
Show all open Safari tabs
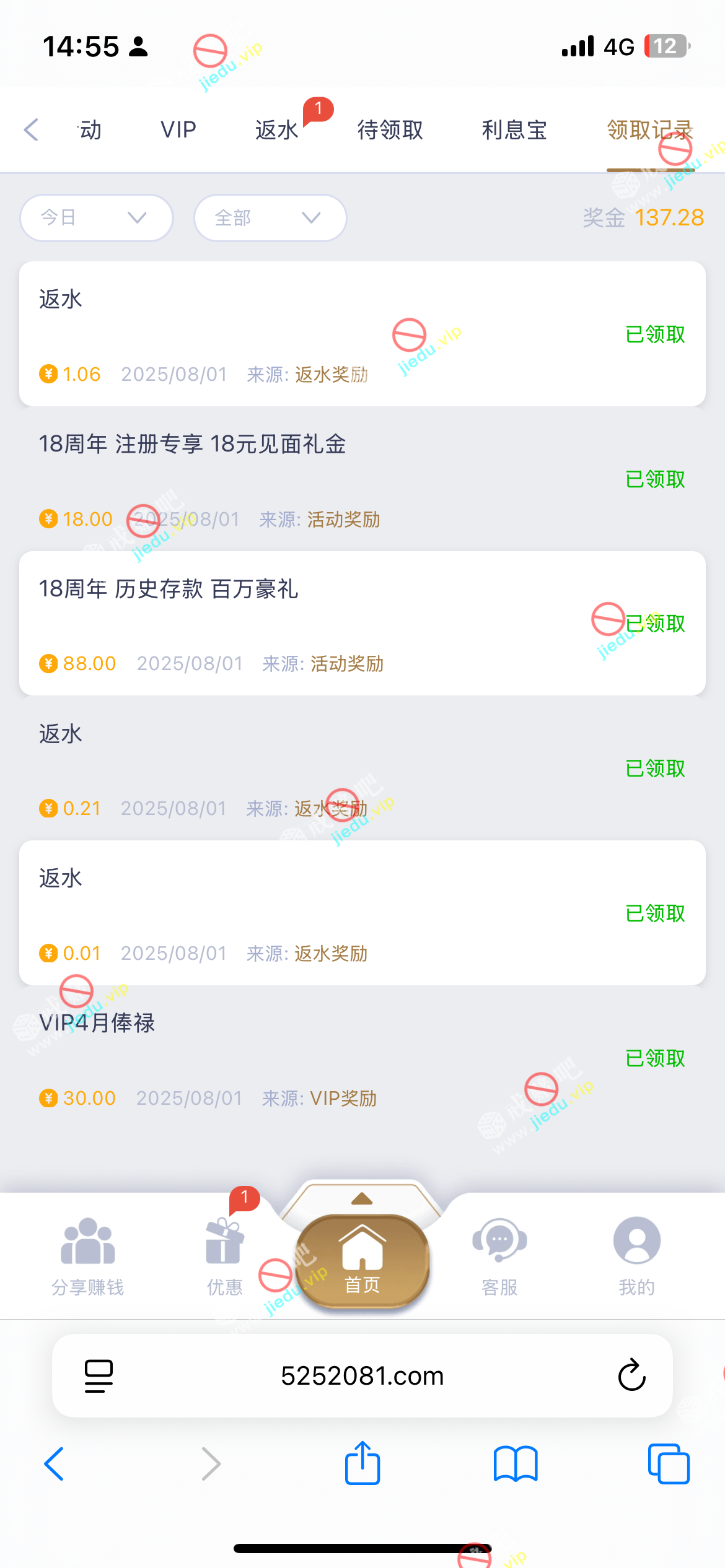[x=669, y=1464]
